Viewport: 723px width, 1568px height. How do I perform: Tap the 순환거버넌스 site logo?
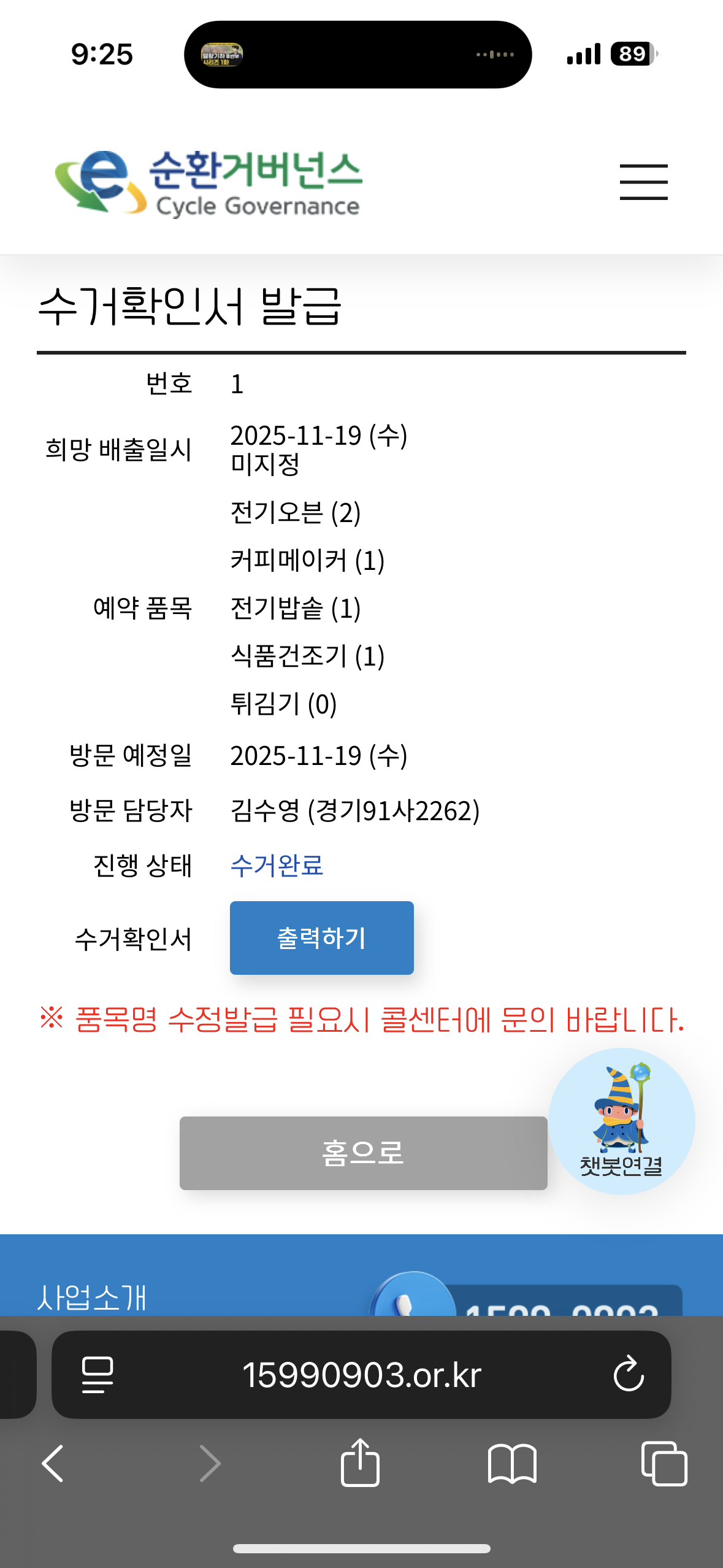[x=208, y=183]
